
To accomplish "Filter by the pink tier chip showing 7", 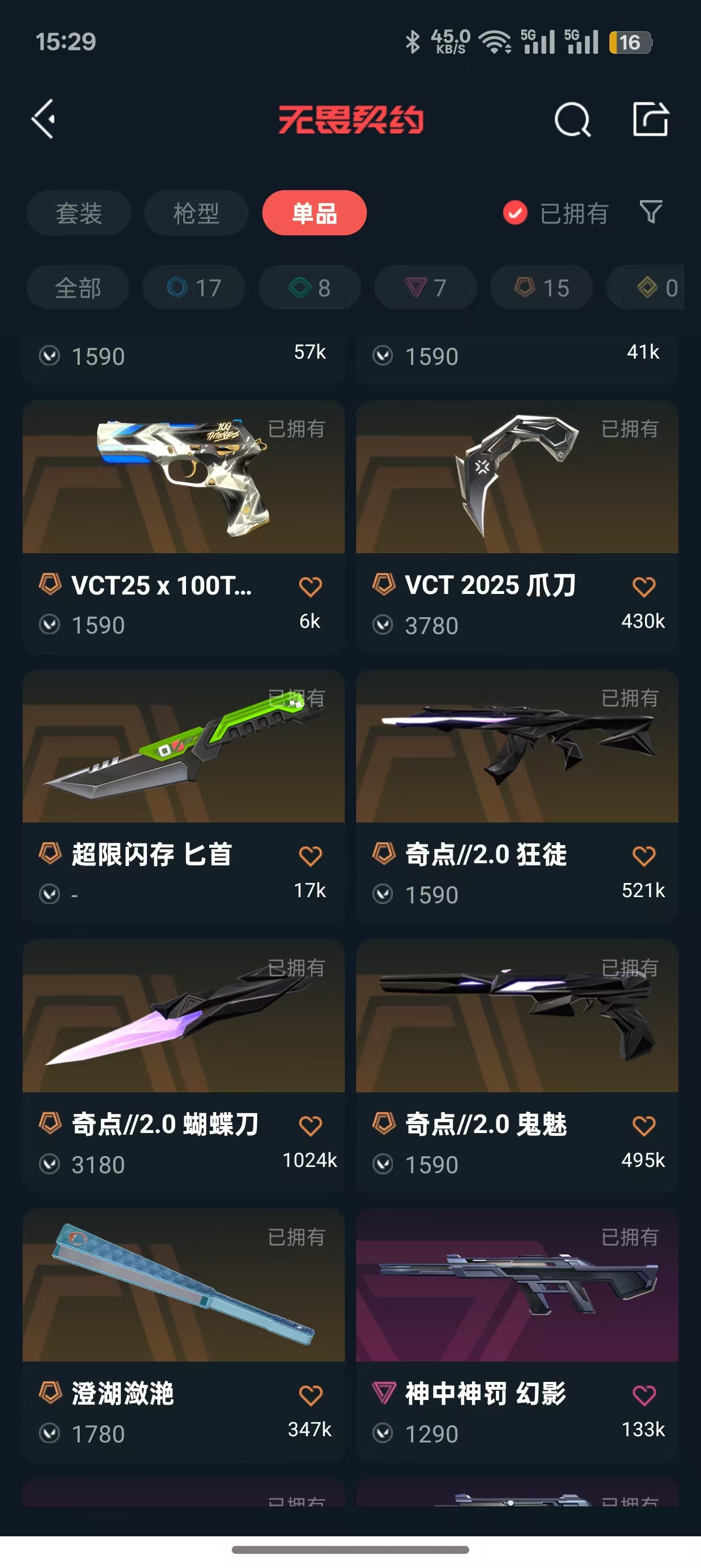I will click(x=425, y=287).
